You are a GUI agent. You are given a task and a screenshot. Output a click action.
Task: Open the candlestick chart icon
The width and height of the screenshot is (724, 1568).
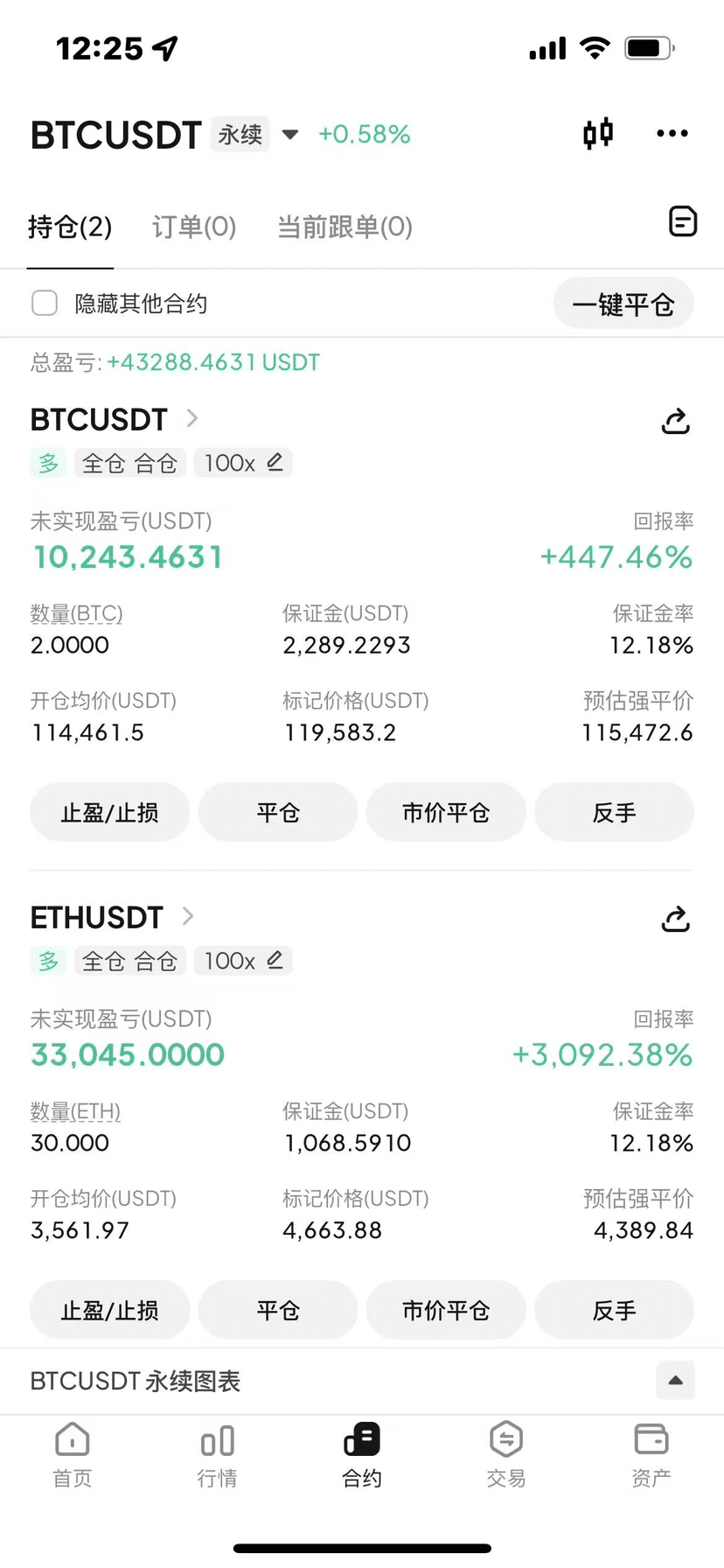click(x=598, y=134)
